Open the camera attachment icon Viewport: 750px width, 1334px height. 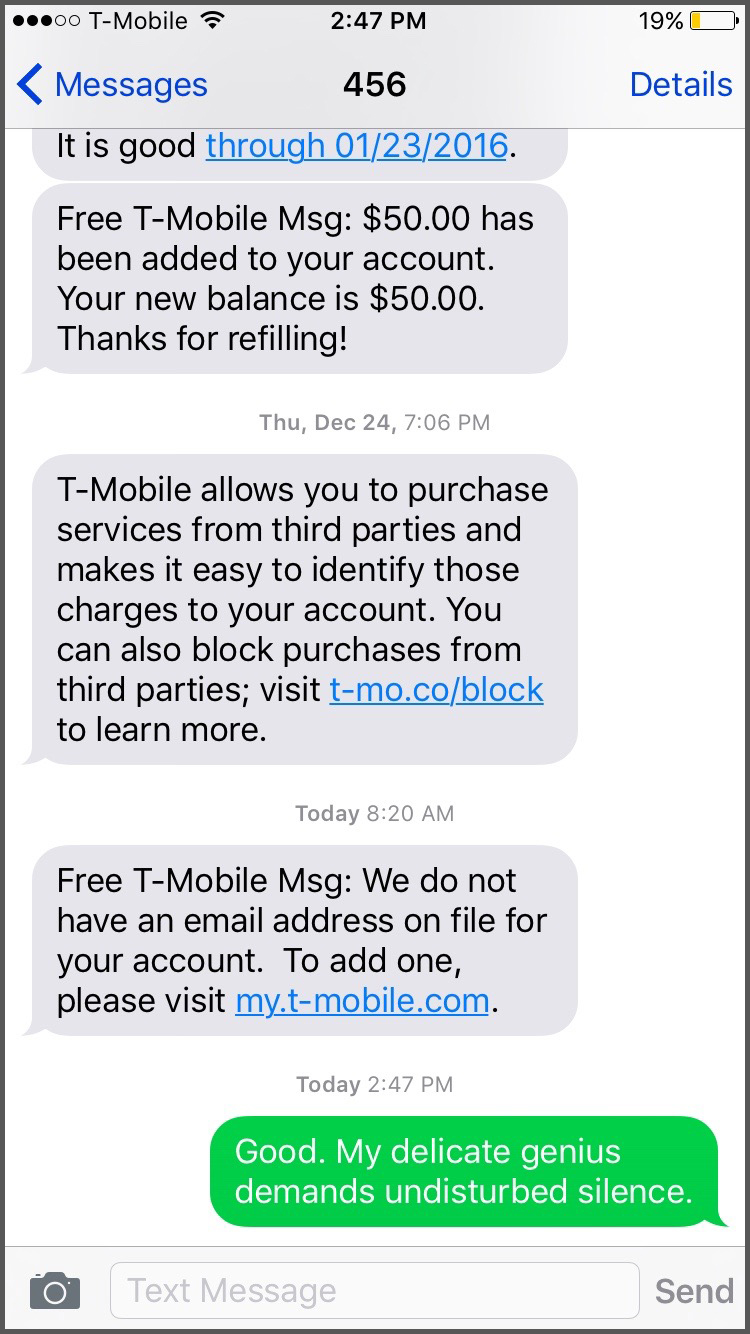[55, 1291]
